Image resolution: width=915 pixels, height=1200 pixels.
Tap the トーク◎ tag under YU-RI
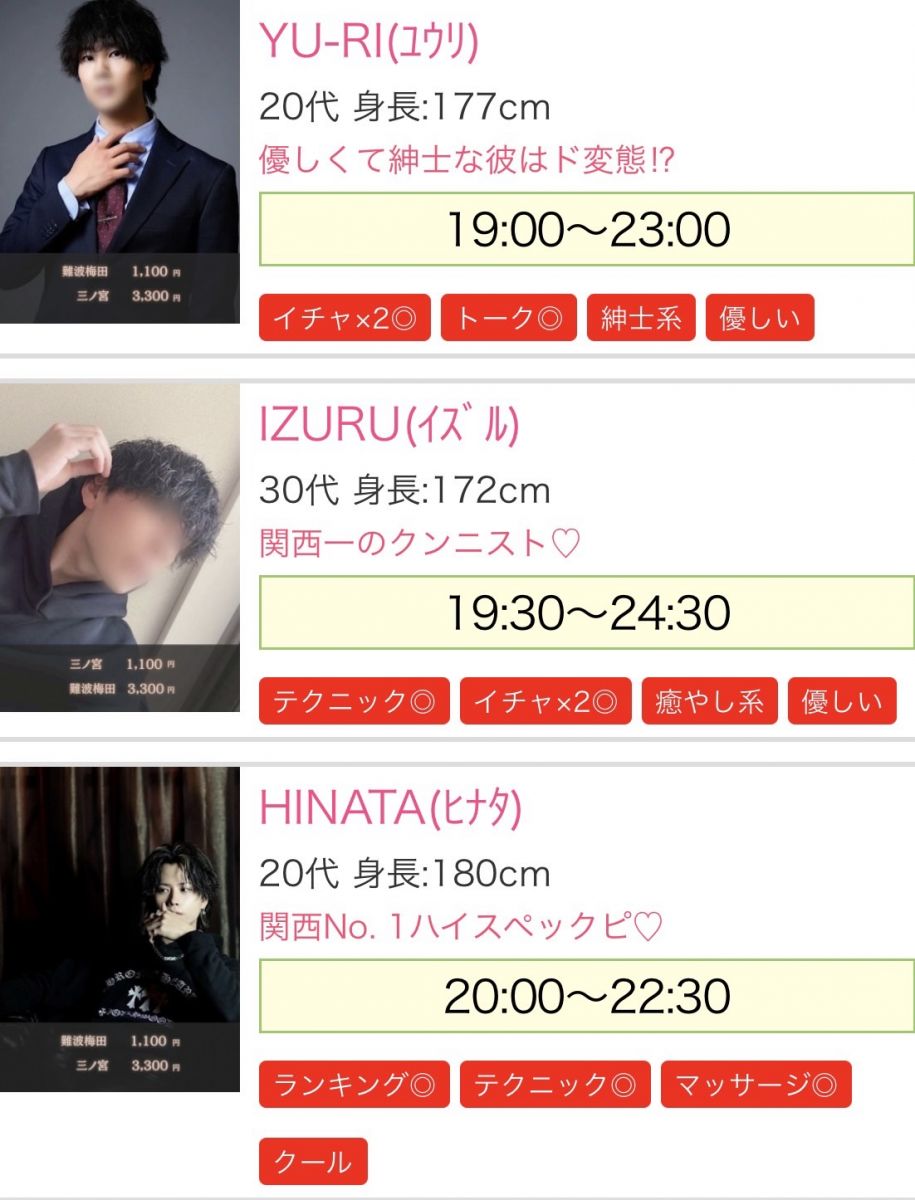[508, 318]
